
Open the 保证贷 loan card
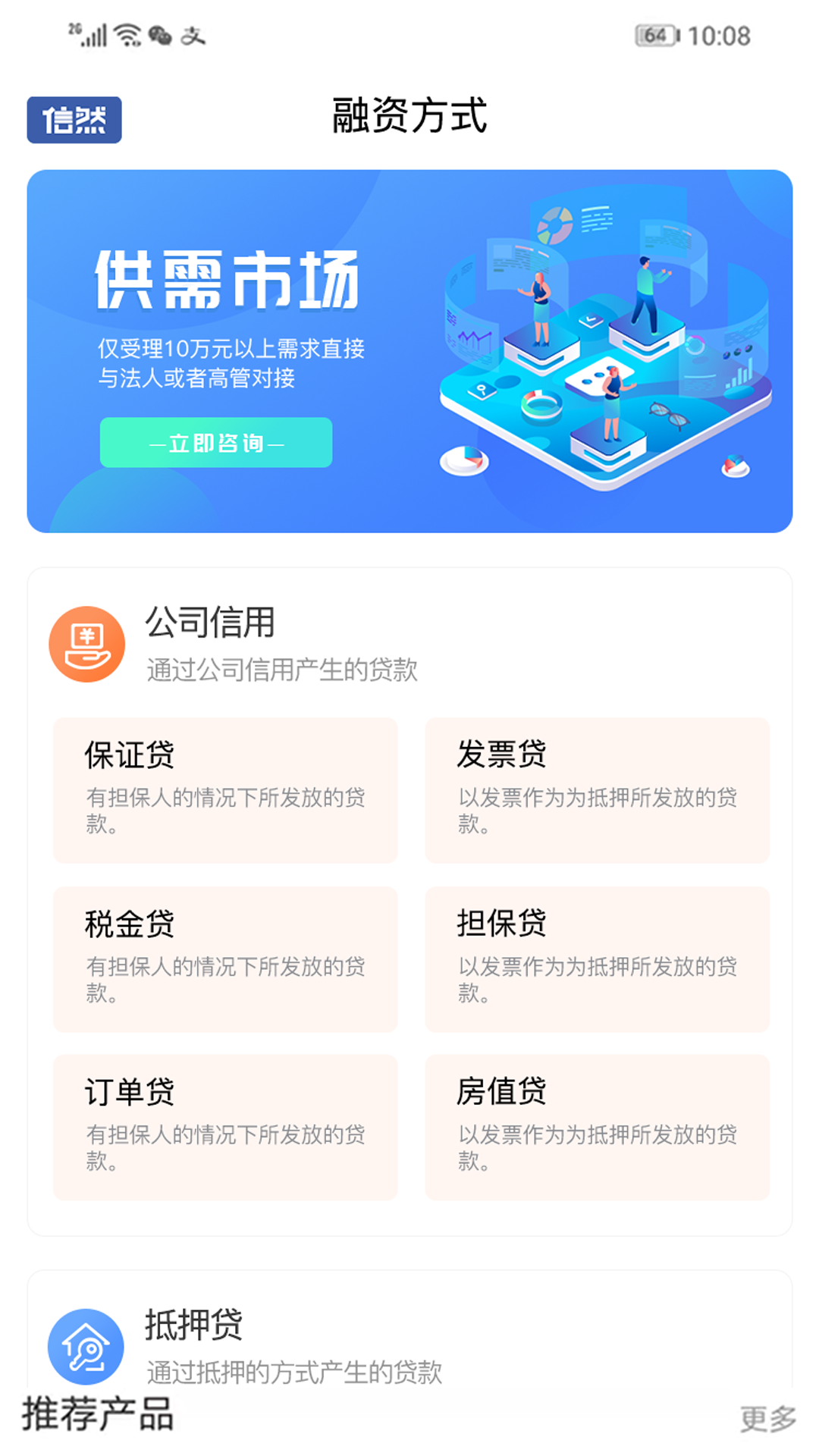point(225,790)
